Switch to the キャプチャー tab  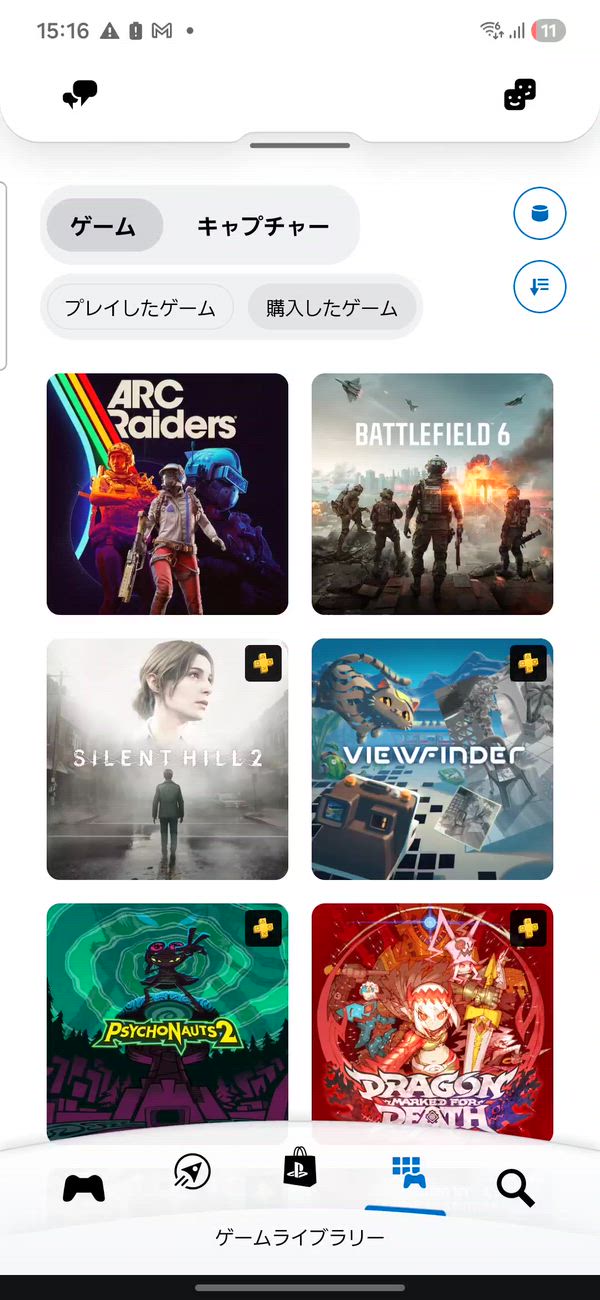point(262,226)
